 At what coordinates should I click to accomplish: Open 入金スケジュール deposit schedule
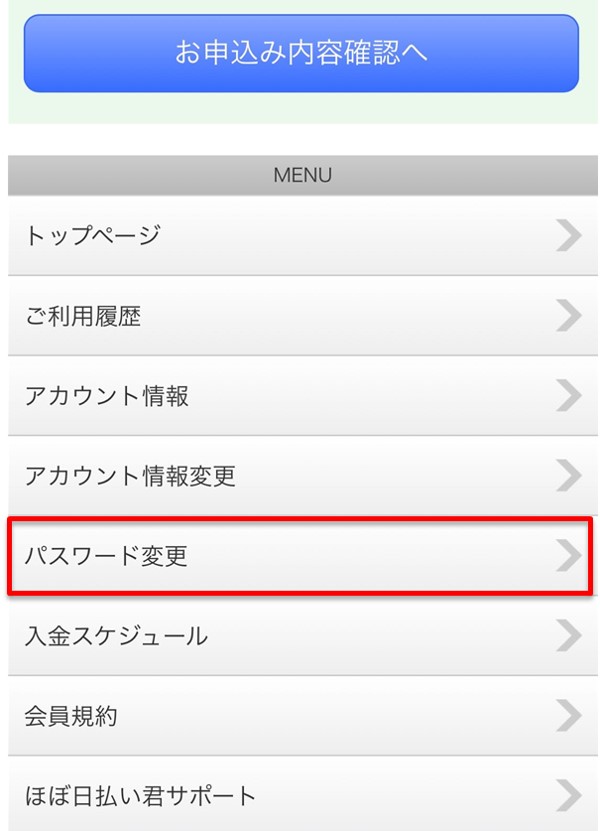[301, 636]
